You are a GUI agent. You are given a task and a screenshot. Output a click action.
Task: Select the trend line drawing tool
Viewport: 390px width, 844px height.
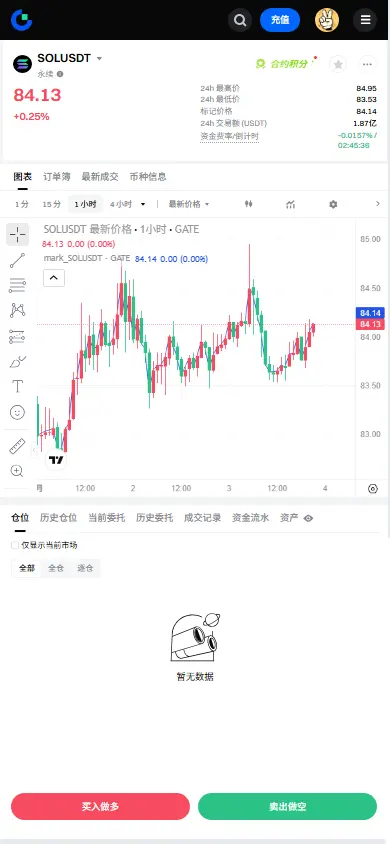17,261
